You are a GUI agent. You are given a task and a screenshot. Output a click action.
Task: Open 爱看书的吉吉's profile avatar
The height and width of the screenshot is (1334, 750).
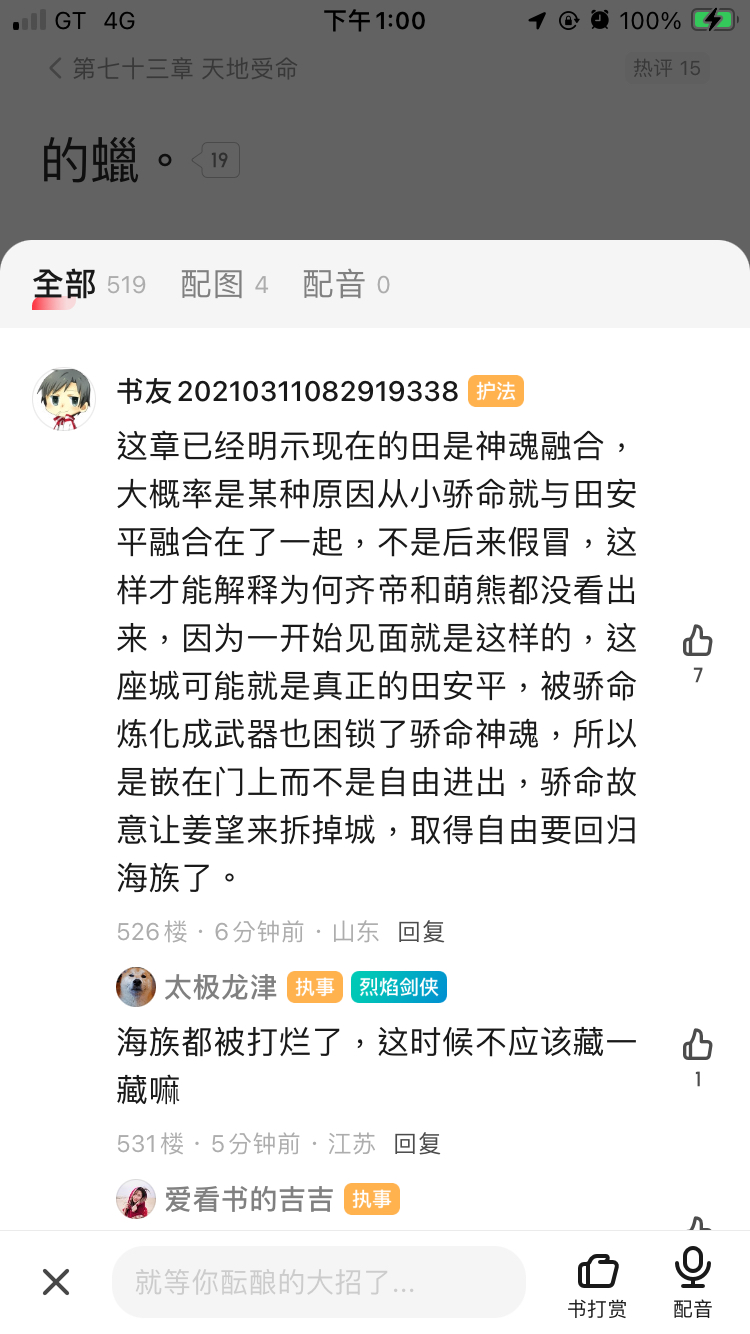coord(135,1199)
